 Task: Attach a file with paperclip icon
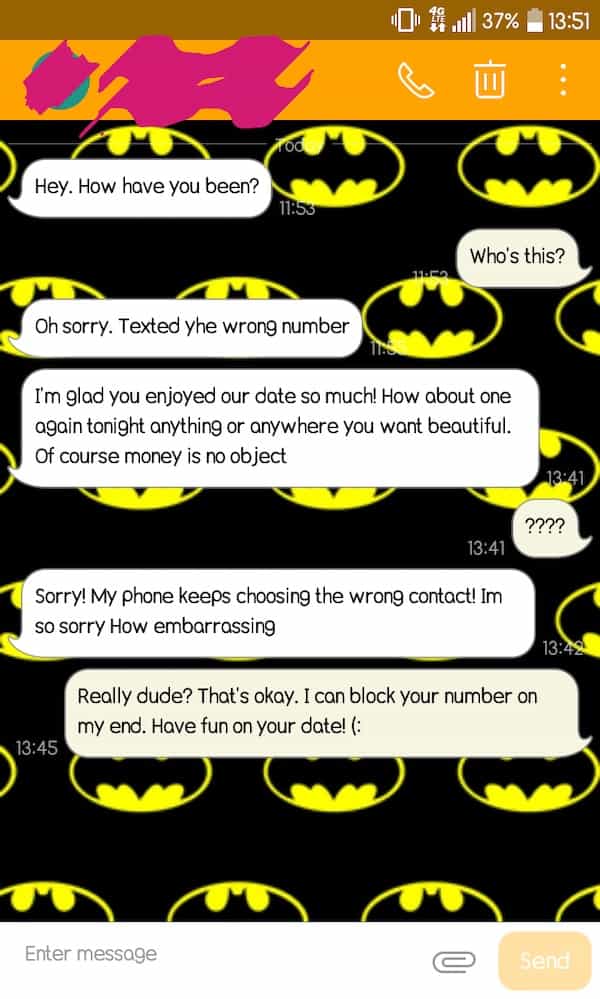click(x=453, y=962)
